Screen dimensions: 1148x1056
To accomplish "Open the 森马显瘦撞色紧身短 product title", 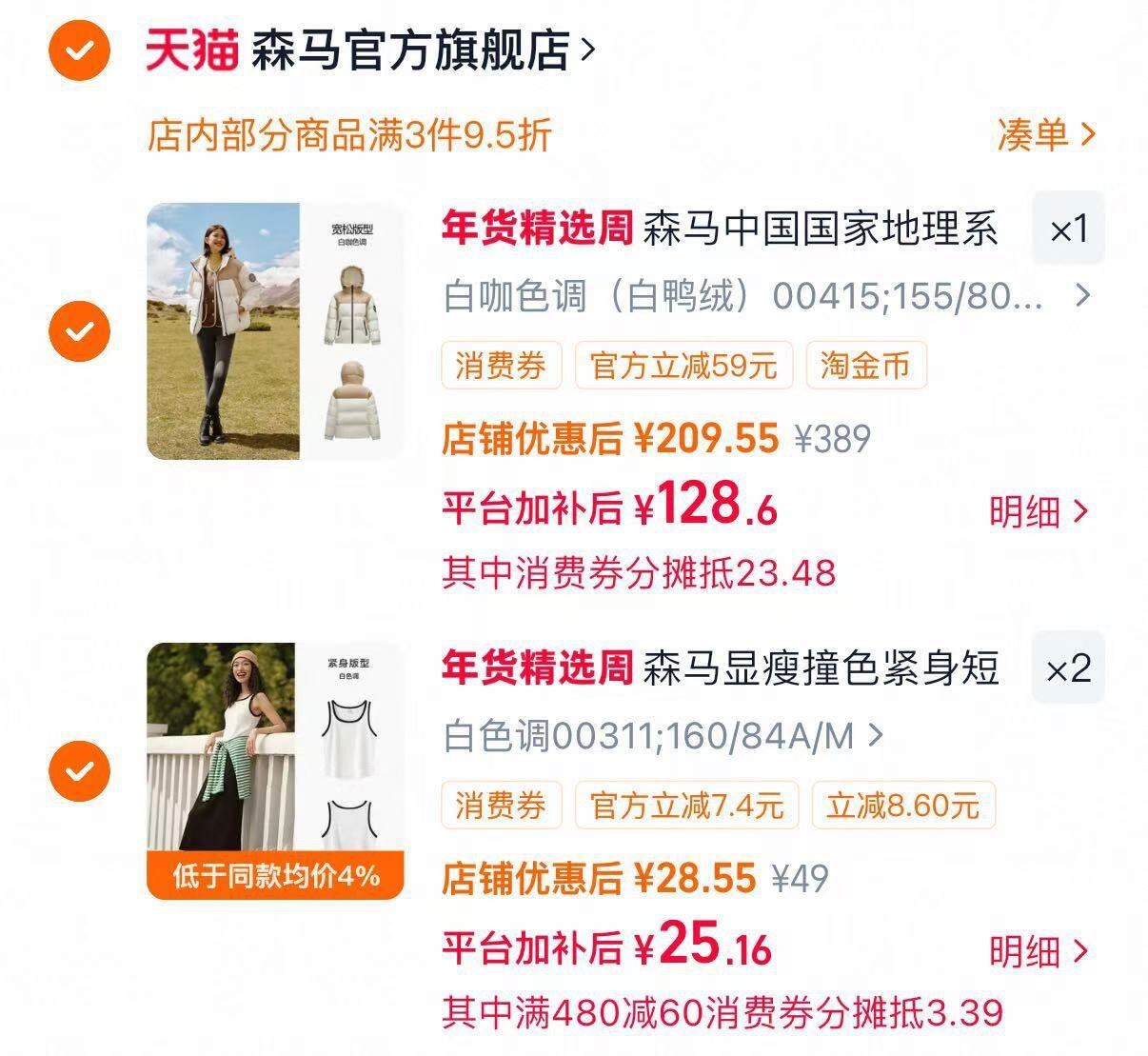I will point(821,668).
